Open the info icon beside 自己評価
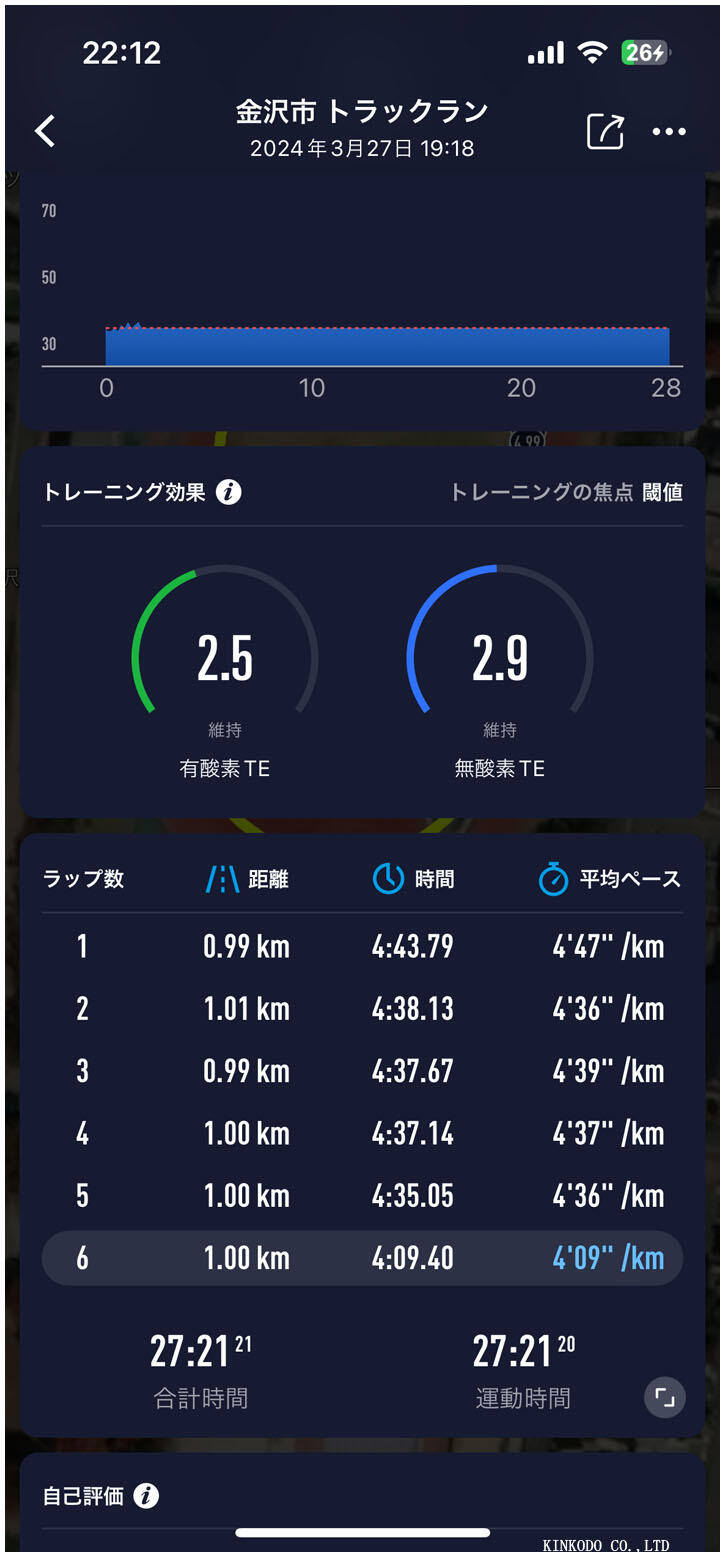 click(146, 1496)
